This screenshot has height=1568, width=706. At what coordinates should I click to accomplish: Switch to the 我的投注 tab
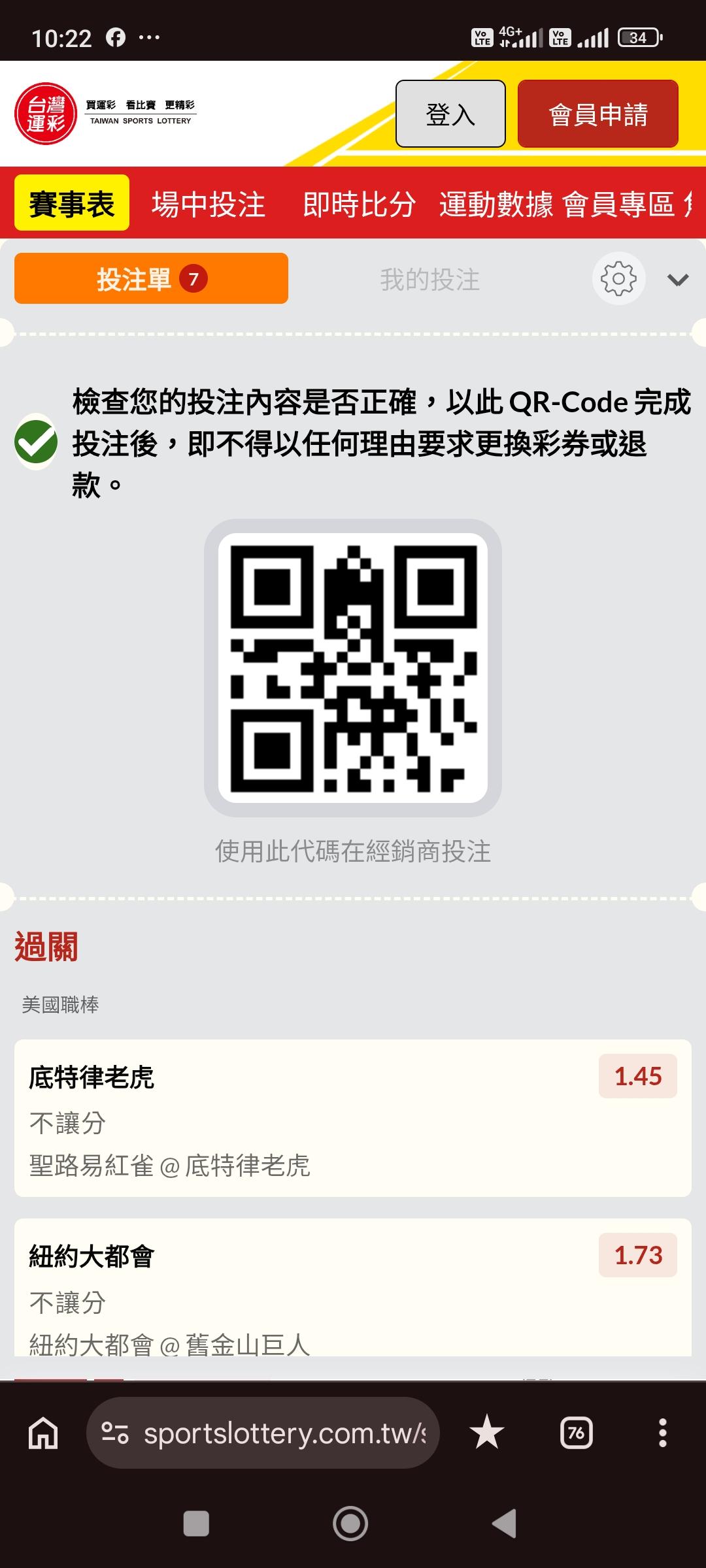(429, 280)
